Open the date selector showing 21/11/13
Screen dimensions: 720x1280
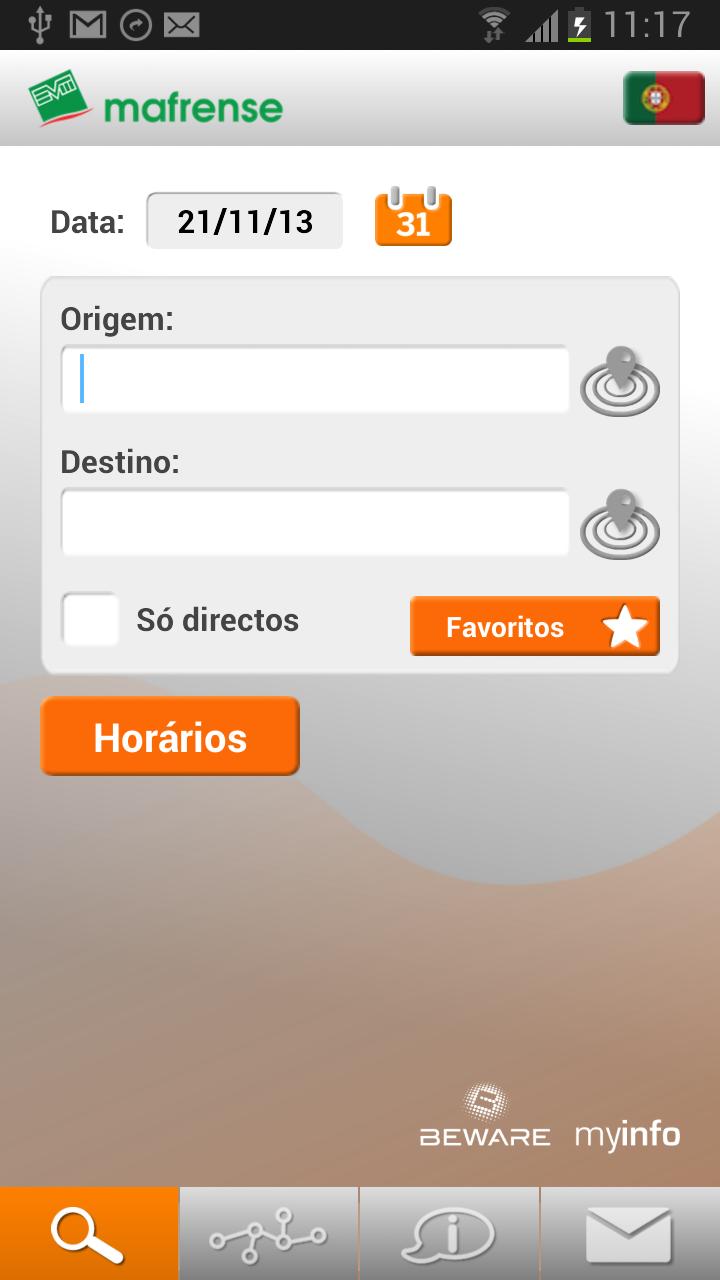[x=243, y=219]
